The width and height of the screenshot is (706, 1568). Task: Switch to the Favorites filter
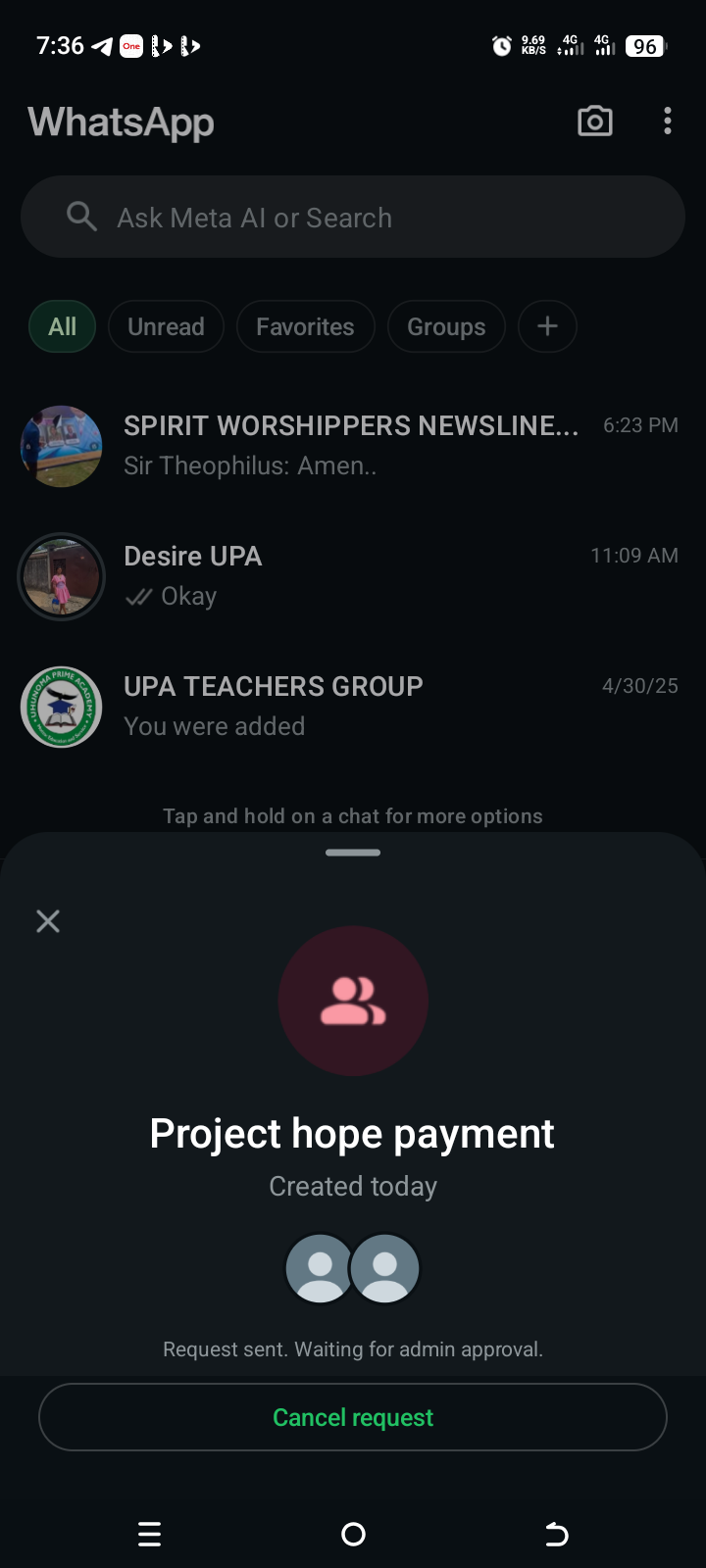point(305,326)
